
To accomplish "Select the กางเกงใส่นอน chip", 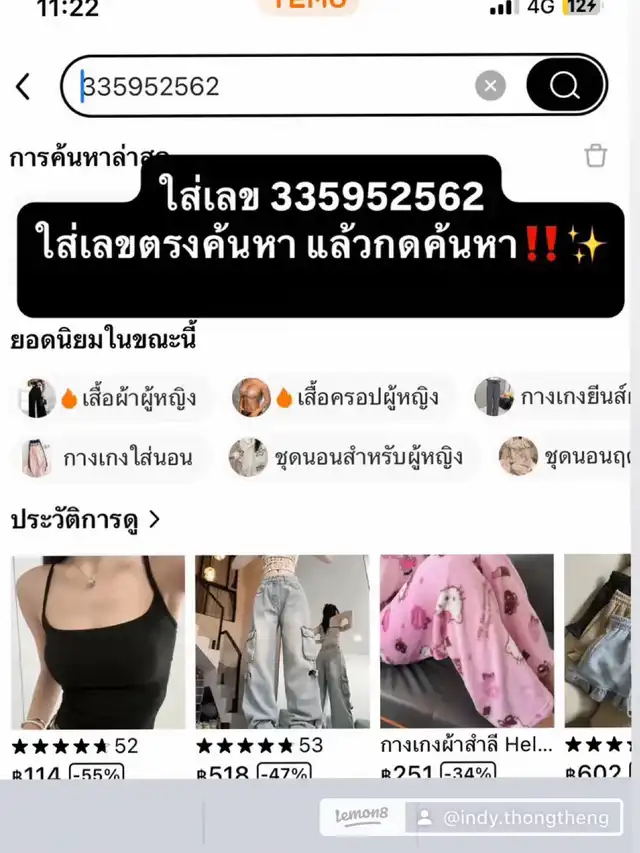I will (x=110, y=458).
